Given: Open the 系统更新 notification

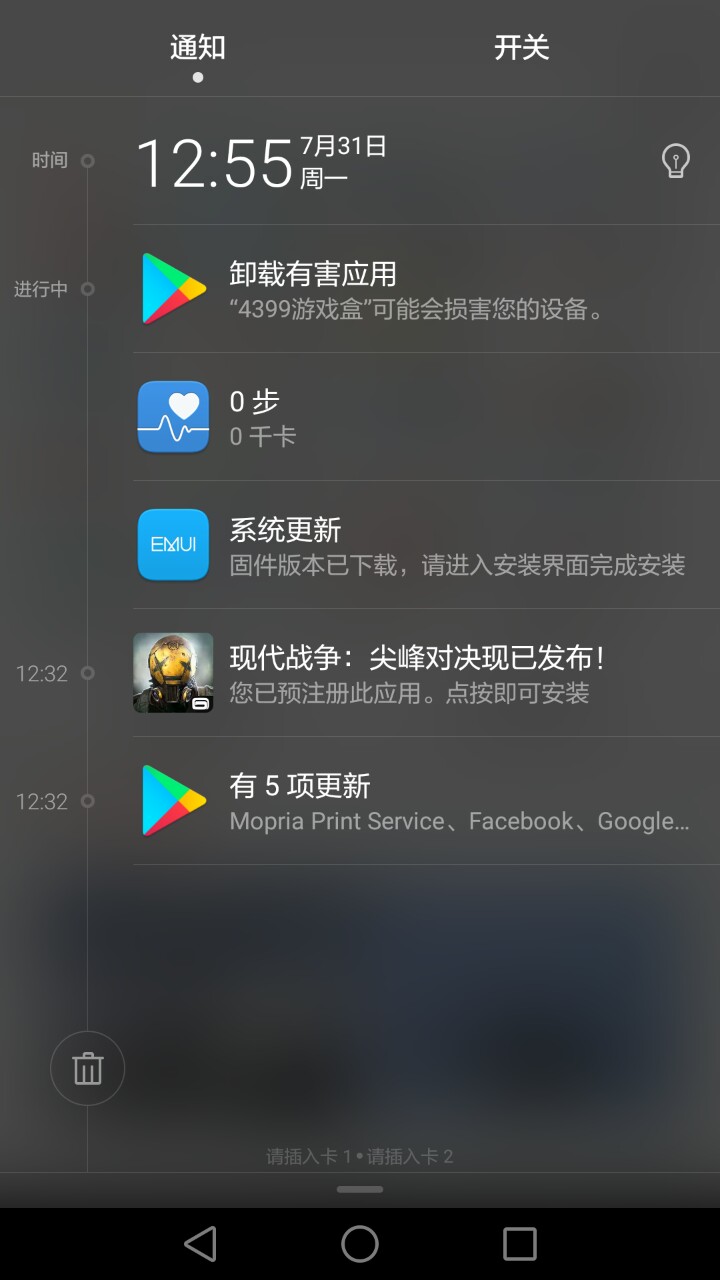Looking at the screenshot, I should pos(426,545).
